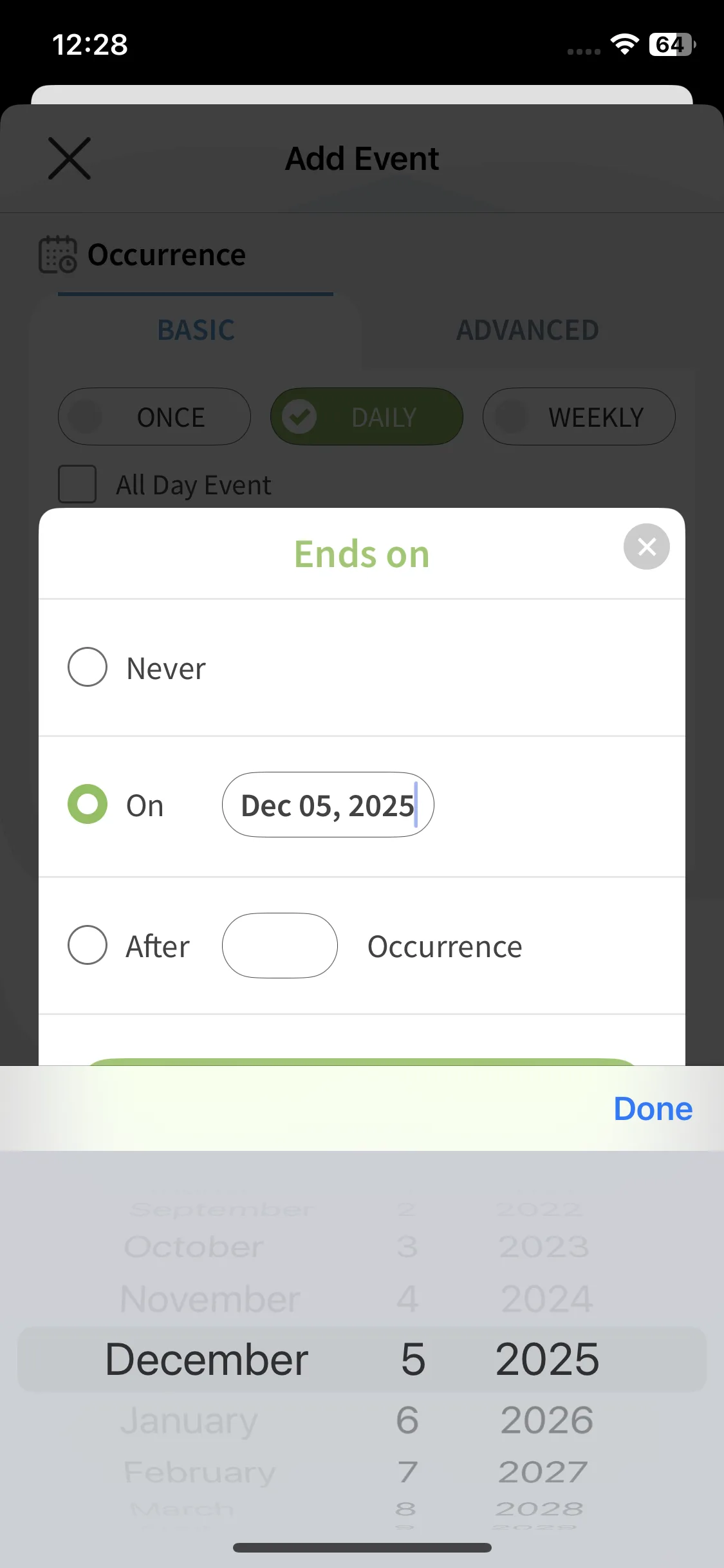The image size is (724, 1568).
Task: Tap Done on the date picker
Action: 653,1108
